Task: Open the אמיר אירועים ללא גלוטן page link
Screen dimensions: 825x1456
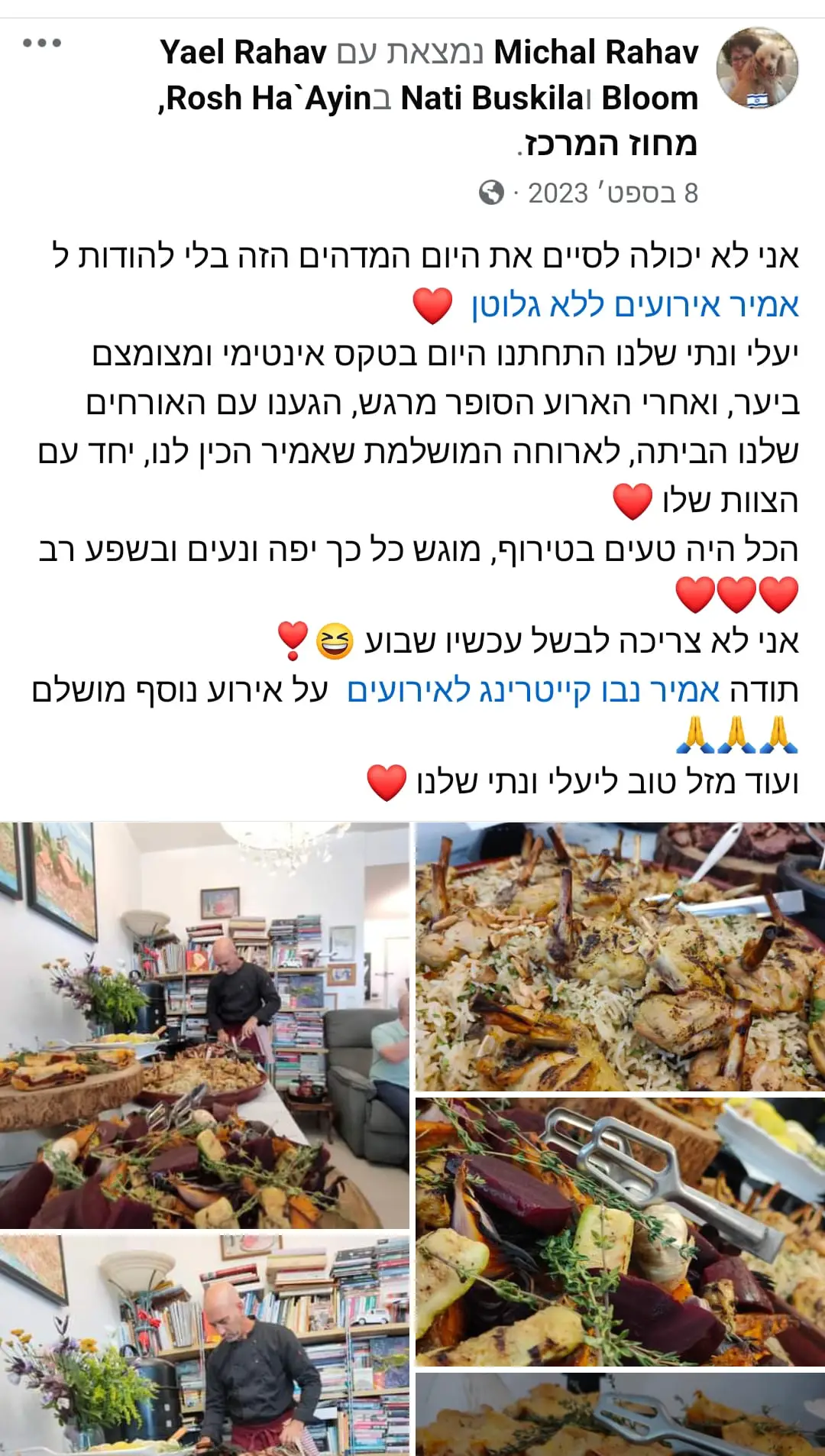Action: click(636, 305)
